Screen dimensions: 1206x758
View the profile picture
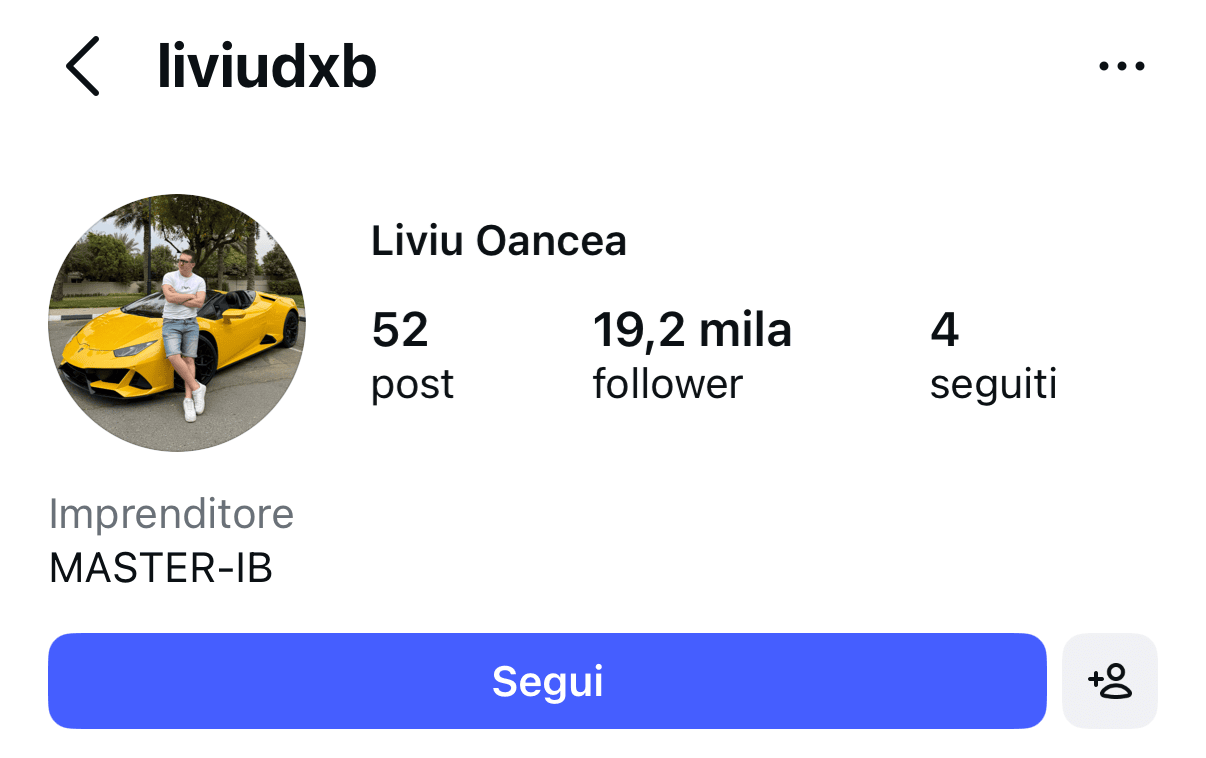(x=177, y=323)
